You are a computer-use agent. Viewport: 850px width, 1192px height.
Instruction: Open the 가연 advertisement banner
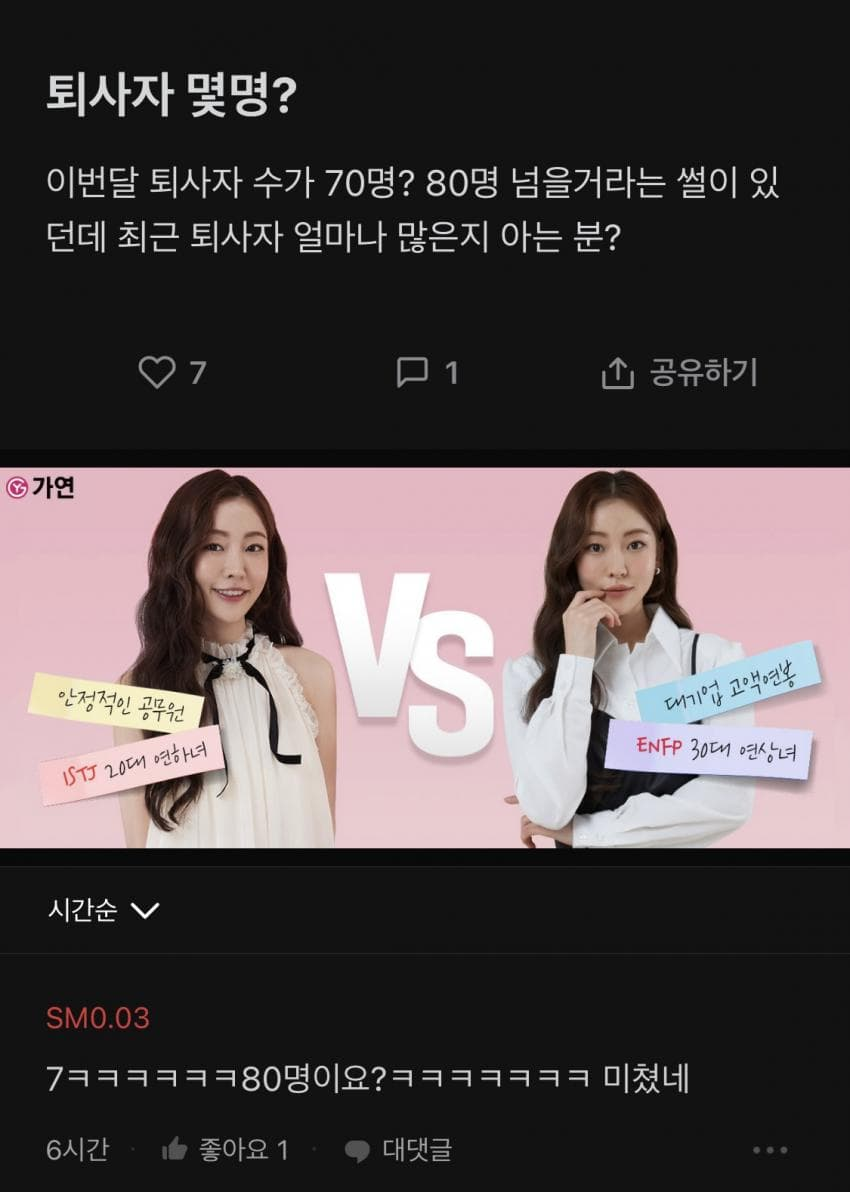pos(425,657)
